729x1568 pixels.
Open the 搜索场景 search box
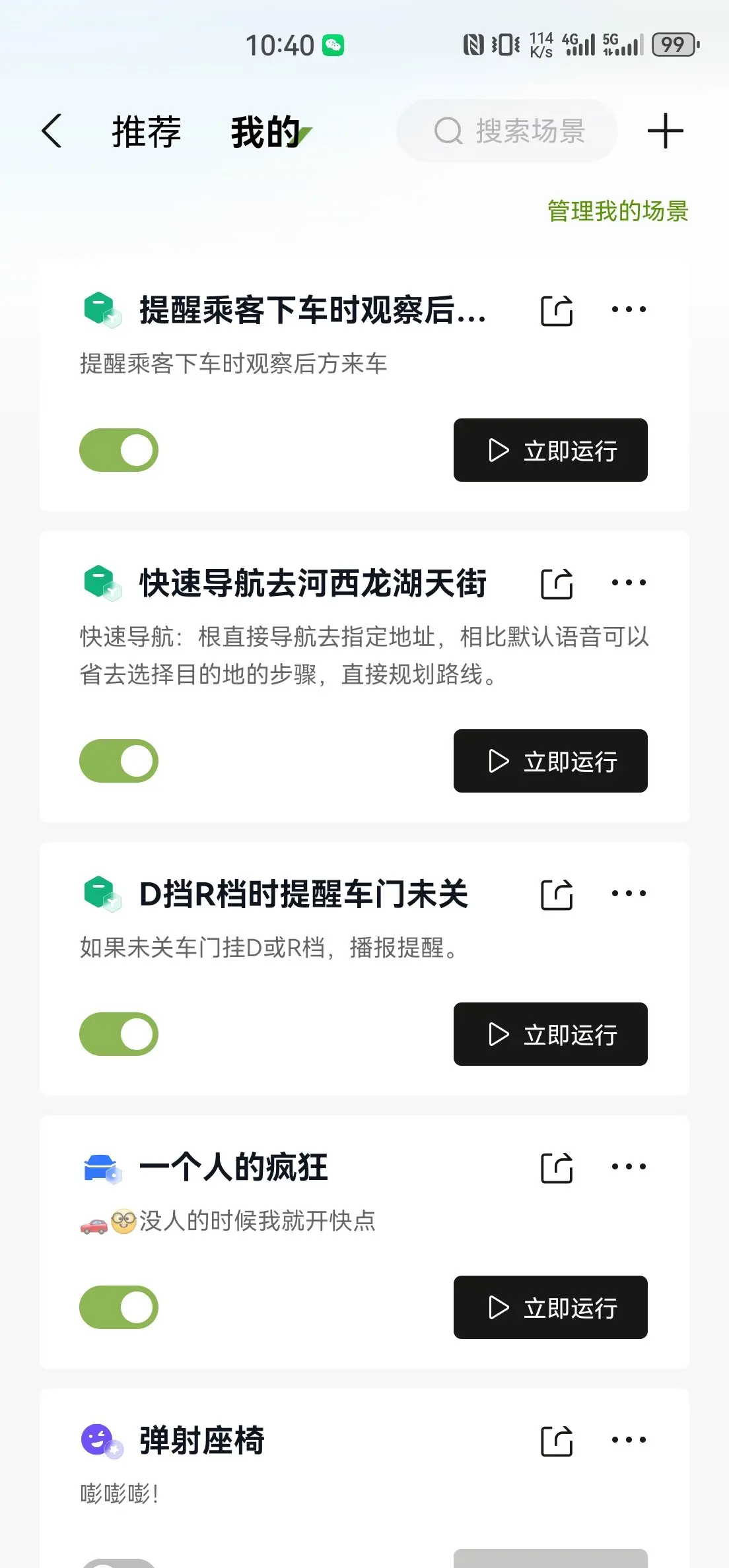(507, 131)
